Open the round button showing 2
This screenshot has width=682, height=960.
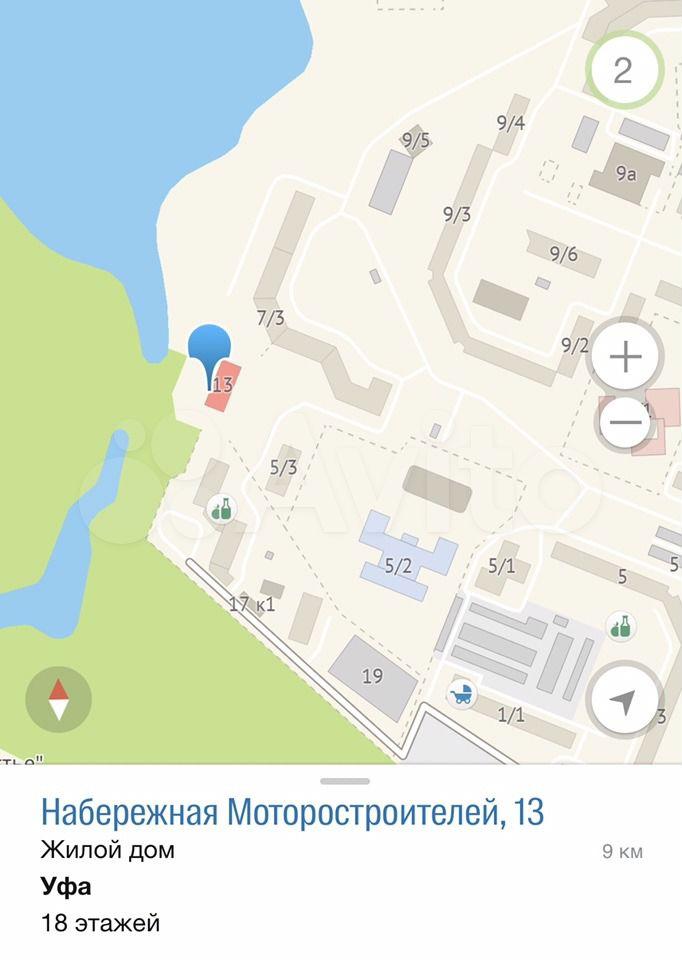pos(623,71)
